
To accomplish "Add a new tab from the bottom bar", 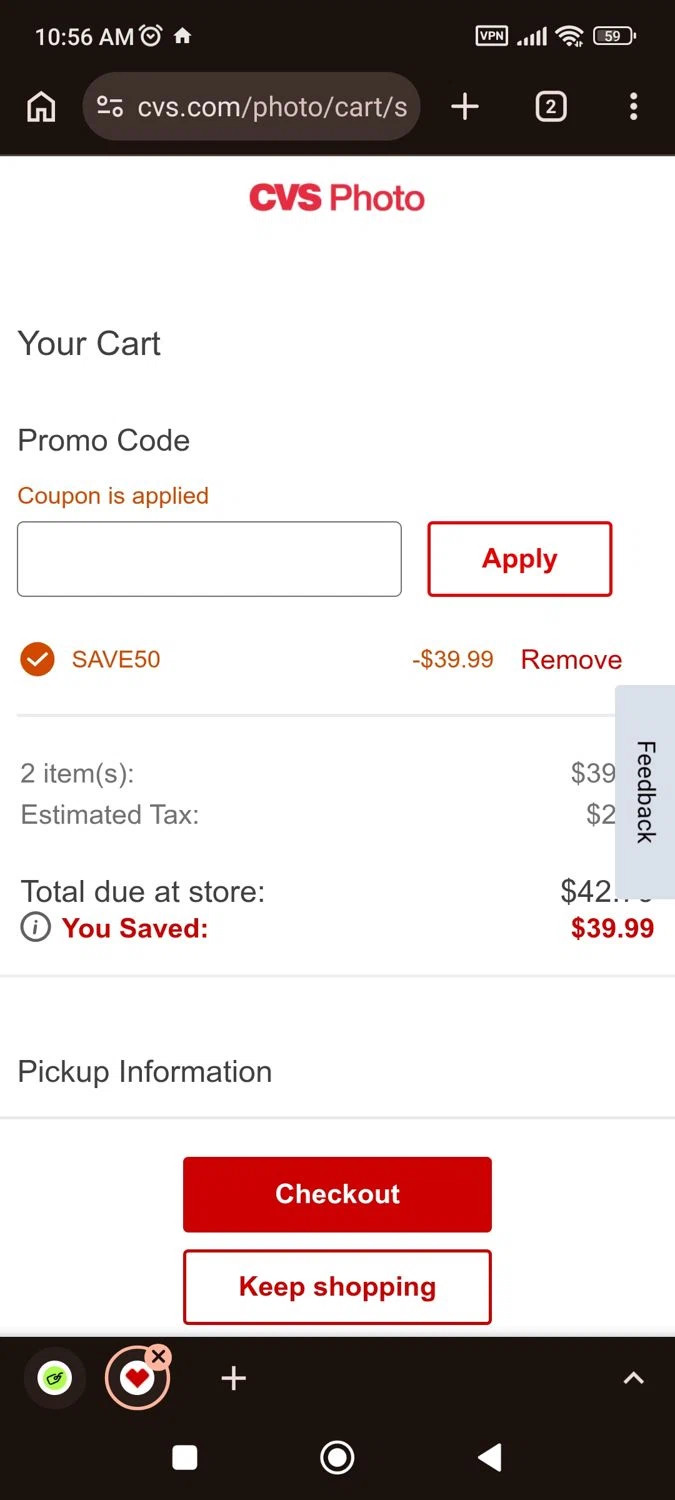I will click(x=234, y=1379).
